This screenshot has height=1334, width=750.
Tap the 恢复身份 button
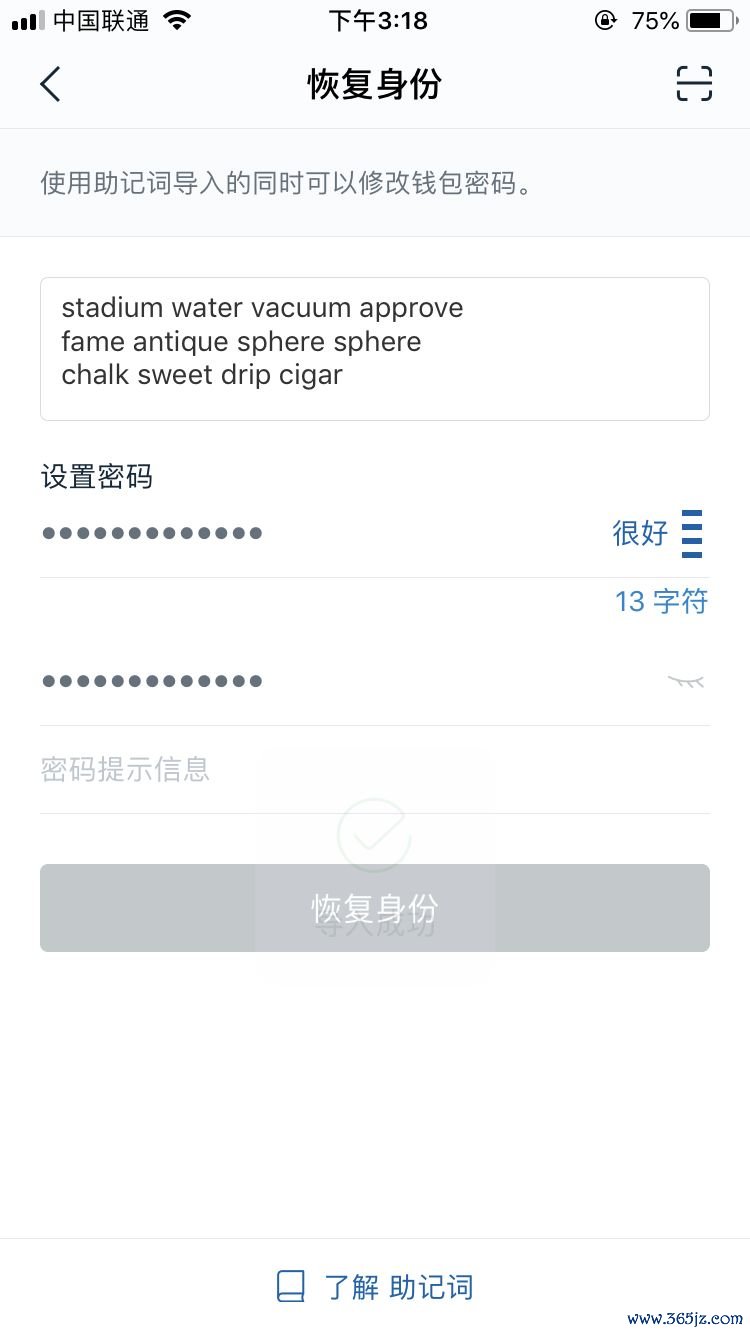point(374,908)
